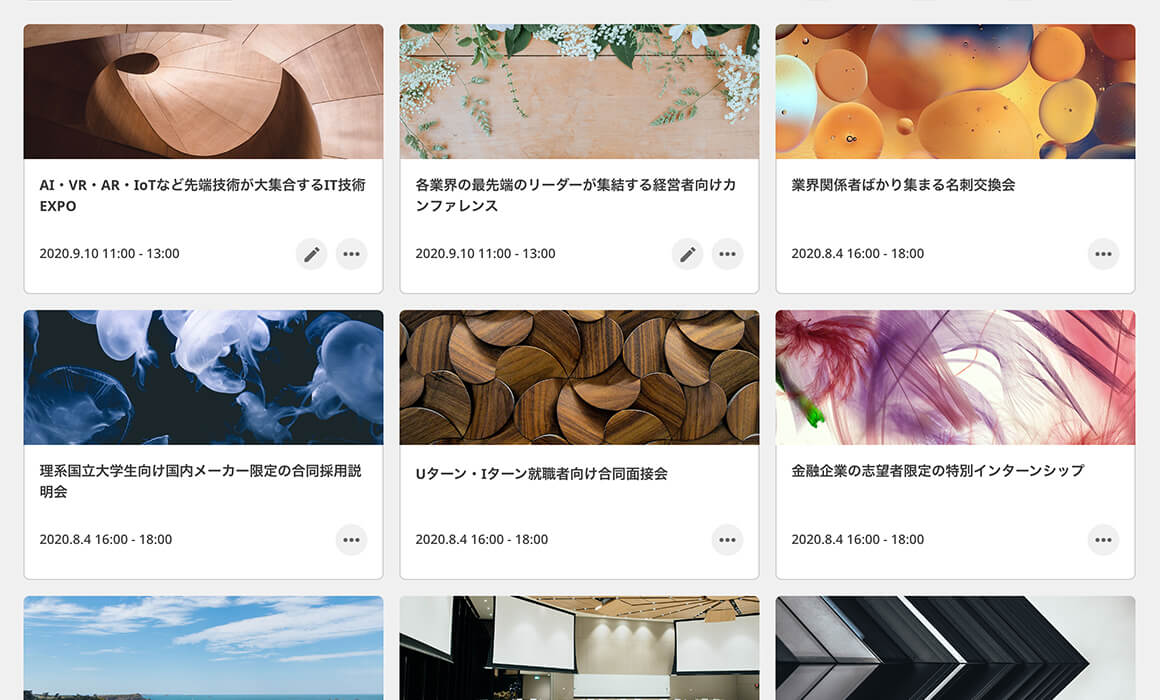Image resolution: width=1160 pixels, height=700 pixels.
Task: Open the 経営者向けカンファレンス event card
Action: 575,196
